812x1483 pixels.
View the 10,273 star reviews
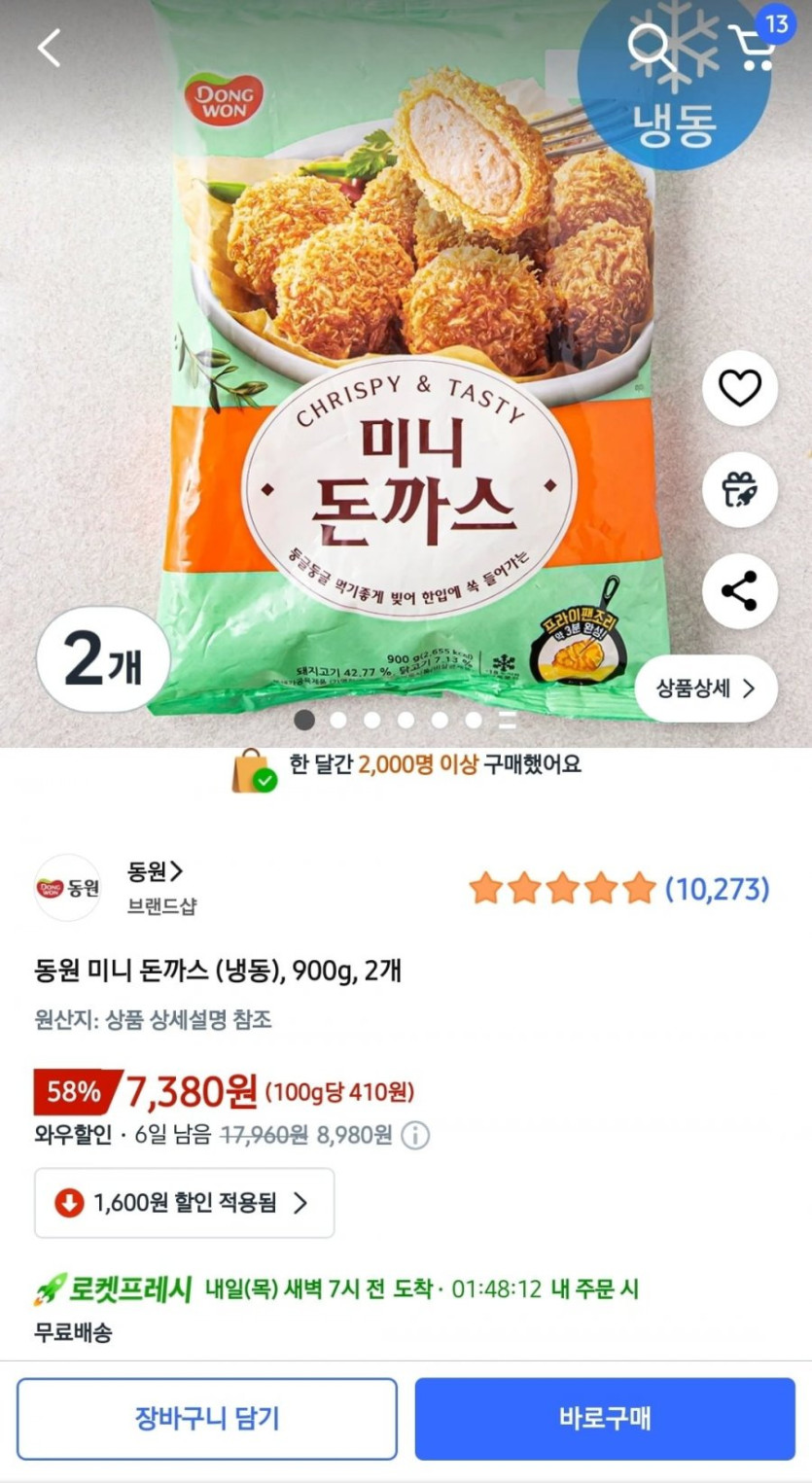618,888
